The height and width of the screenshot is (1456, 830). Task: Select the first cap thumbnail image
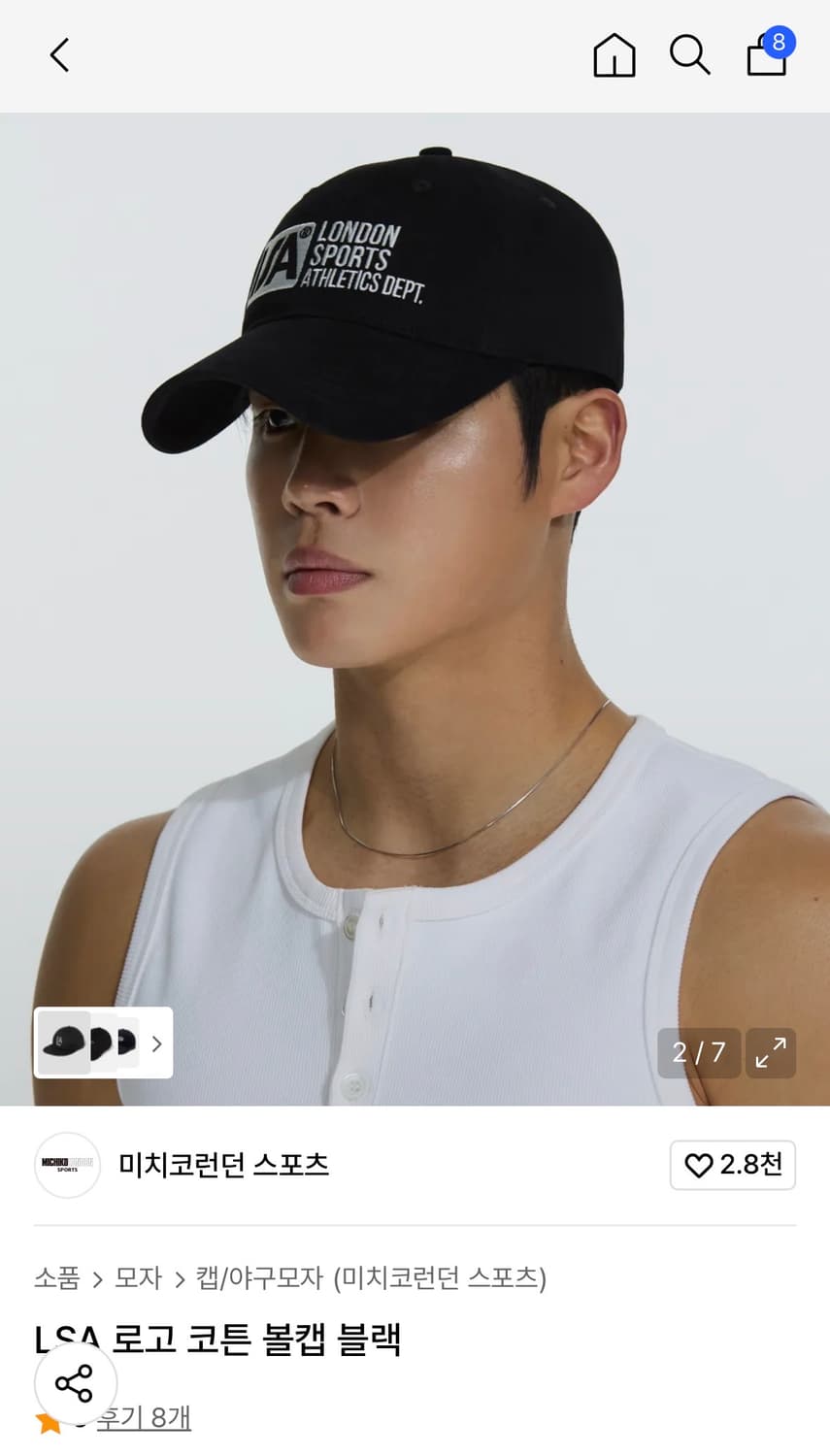63,1043
